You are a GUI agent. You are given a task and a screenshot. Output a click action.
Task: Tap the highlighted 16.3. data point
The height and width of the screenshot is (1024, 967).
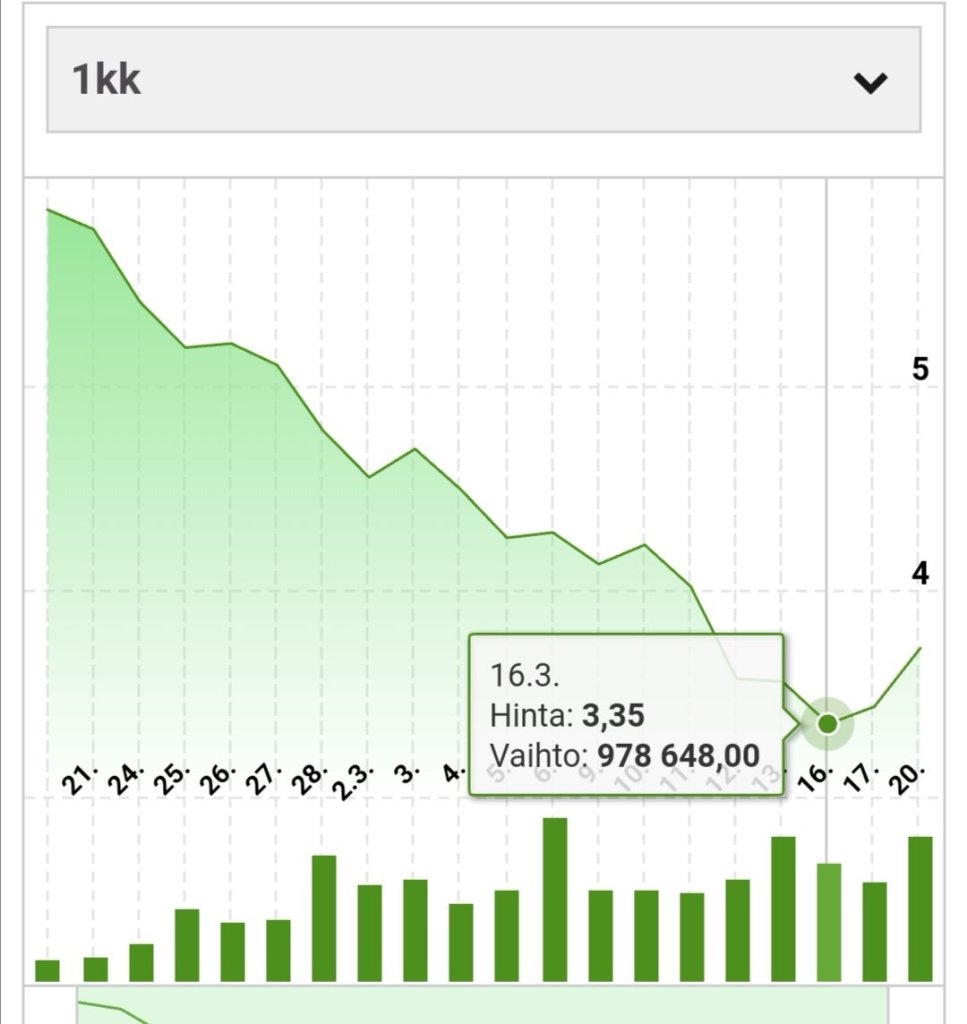[x=827, y=723]
